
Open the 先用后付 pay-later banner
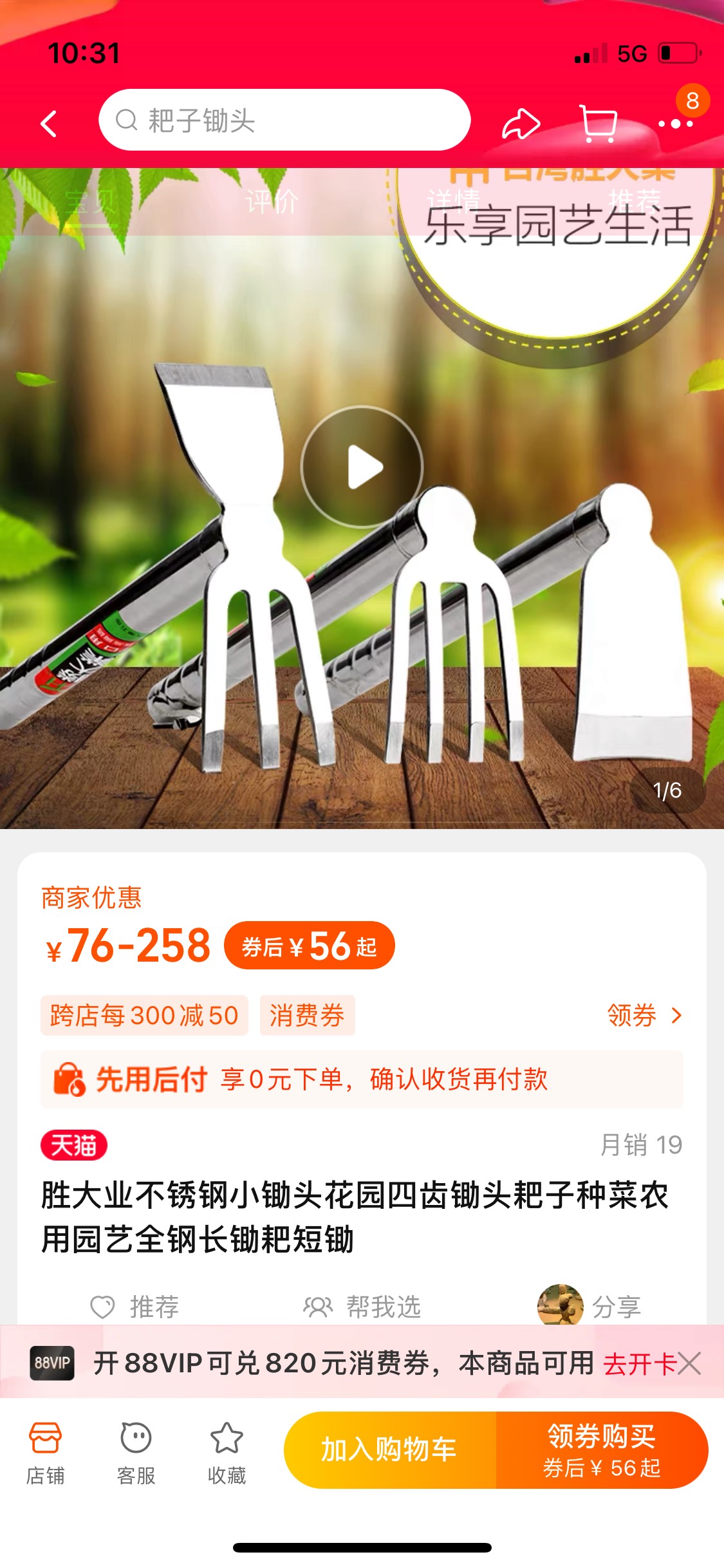[362, 1079]
